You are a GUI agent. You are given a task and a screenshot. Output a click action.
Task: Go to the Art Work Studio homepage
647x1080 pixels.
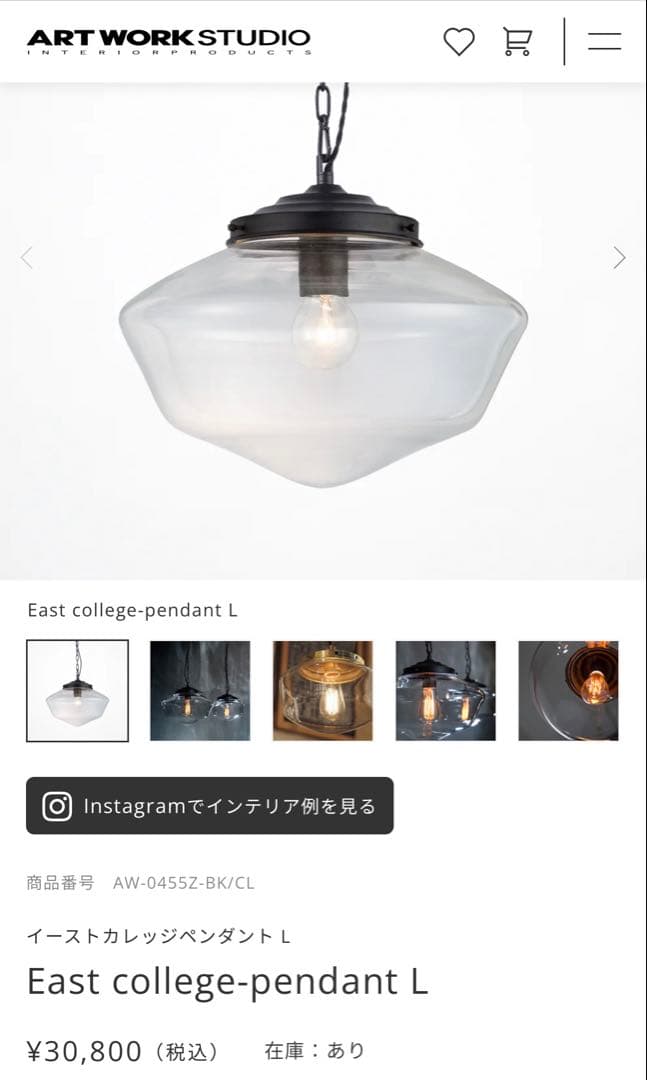[x=168, y=41]
